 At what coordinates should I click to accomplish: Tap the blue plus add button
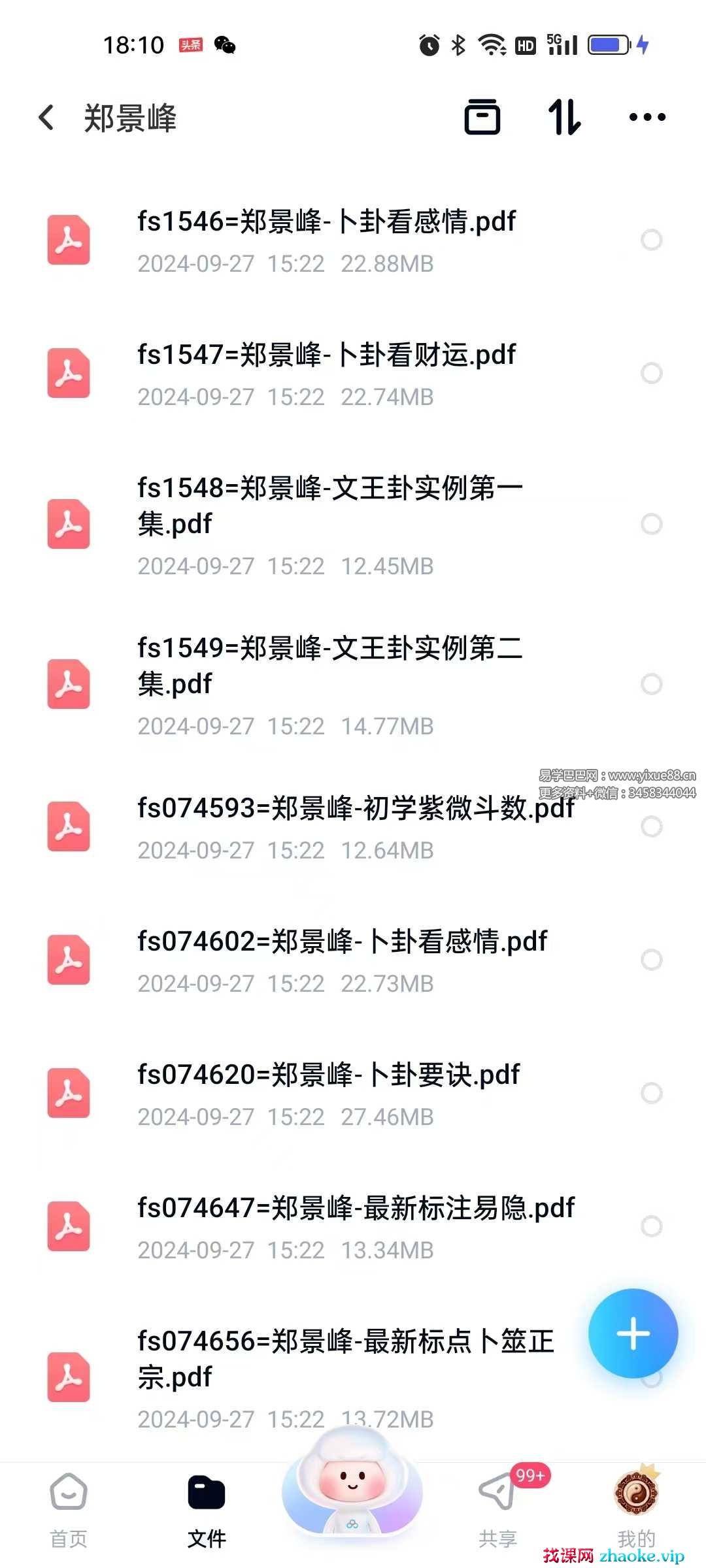pyautogui.click(x=633, y=1333)
